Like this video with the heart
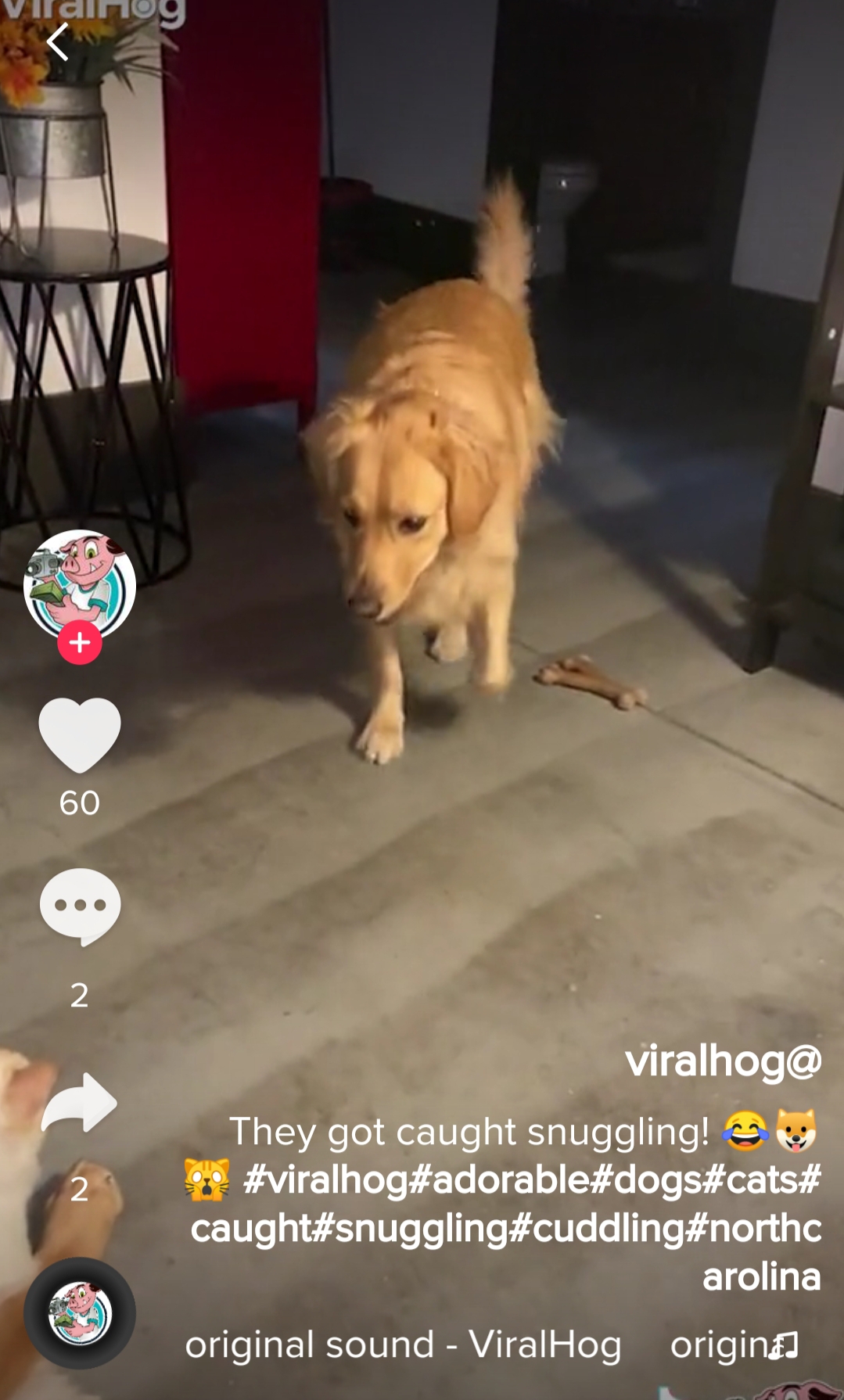The width and height of the screenshot is (844, 1400). click(79, 734)
